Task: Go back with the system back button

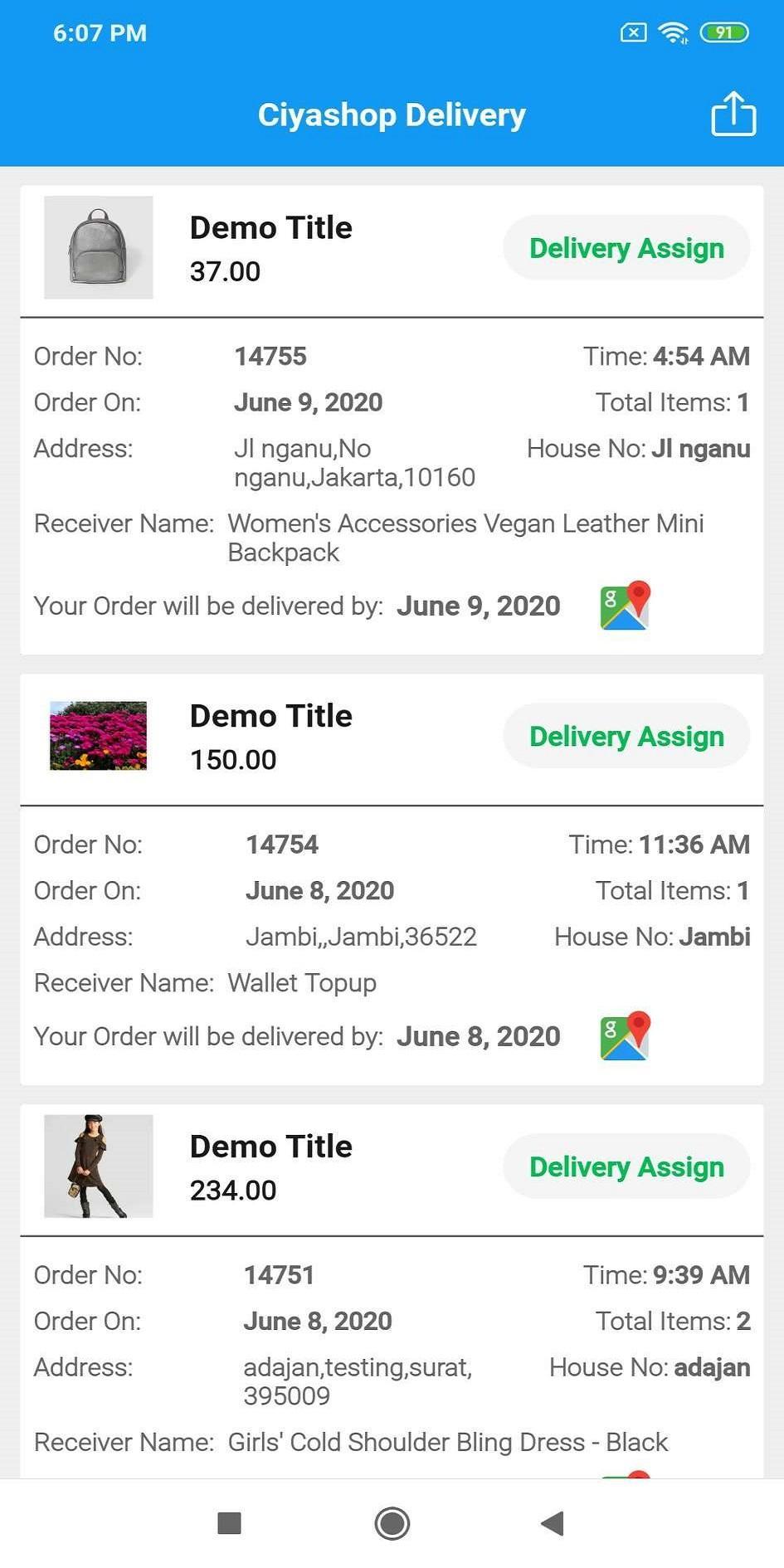Action: click(x=553, y=1523)
